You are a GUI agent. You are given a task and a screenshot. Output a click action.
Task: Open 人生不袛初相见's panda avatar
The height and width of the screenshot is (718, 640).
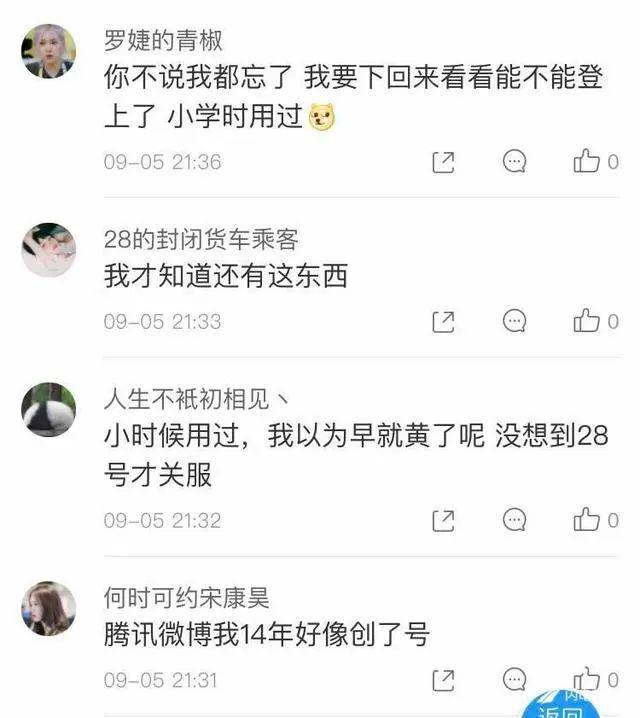(49, 409)
